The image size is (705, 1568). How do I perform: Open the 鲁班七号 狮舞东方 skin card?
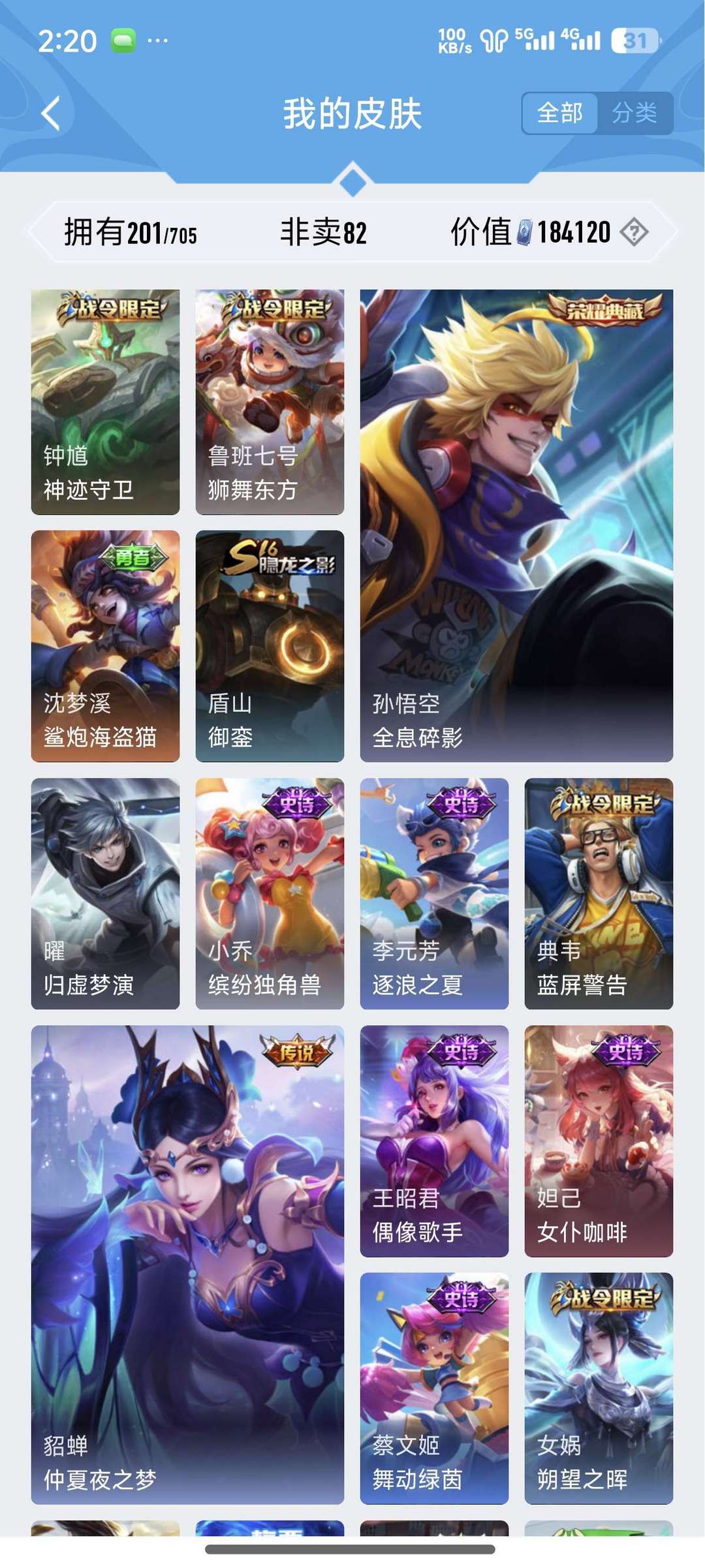point(270,402)
